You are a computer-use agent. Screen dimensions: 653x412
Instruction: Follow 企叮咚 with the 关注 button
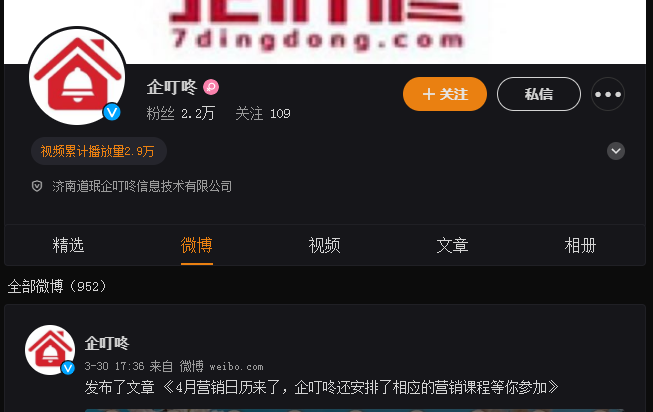coord(445,94)
